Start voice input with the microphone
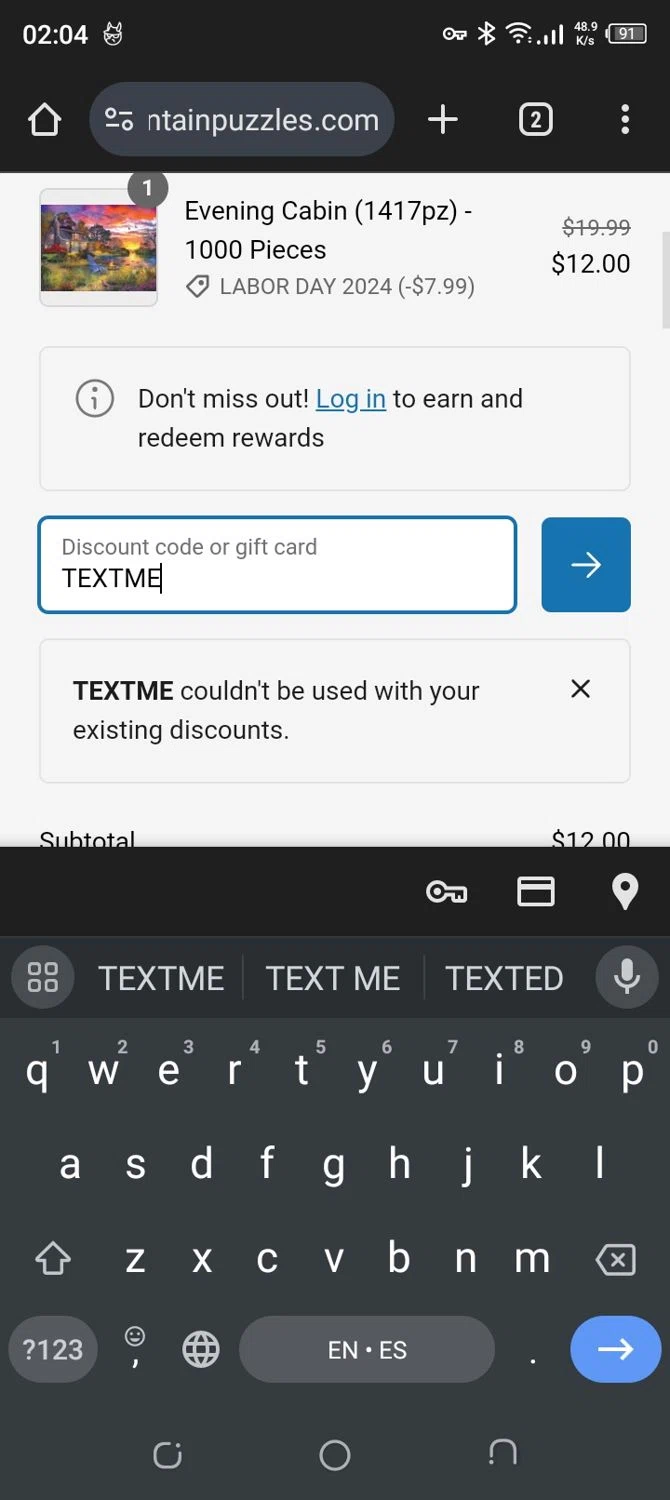This screenshot has height=1500, width=670. point(627,977)
